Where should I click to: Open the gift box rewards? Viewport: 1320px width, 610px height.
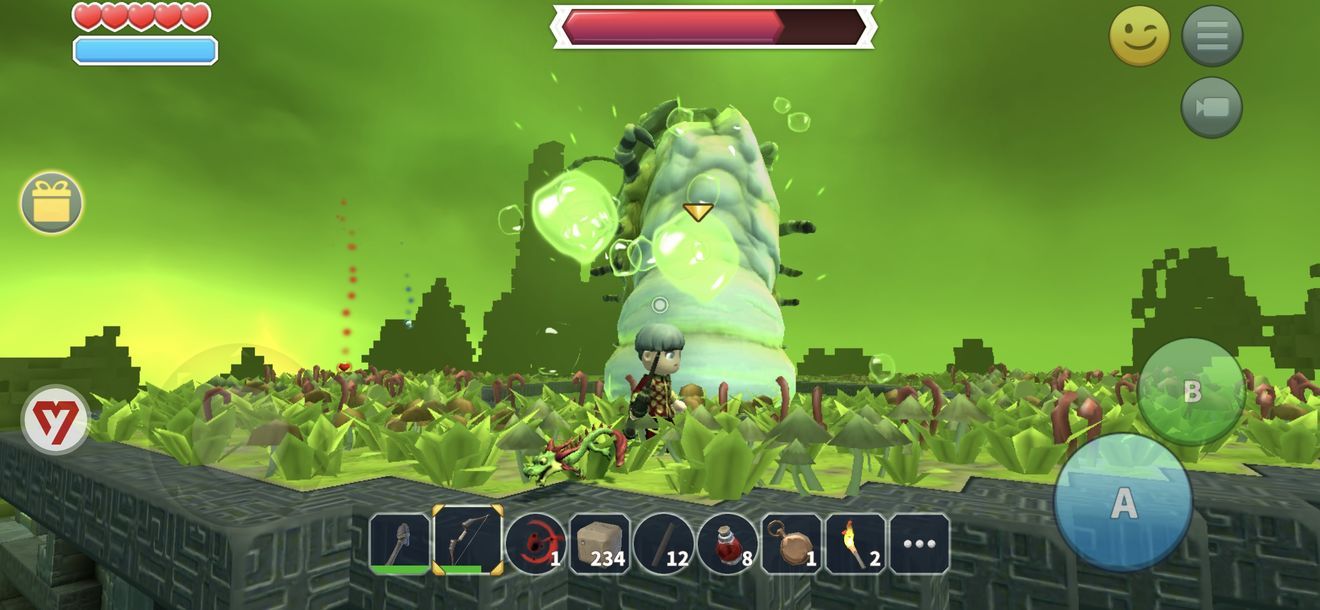(52, 203)
